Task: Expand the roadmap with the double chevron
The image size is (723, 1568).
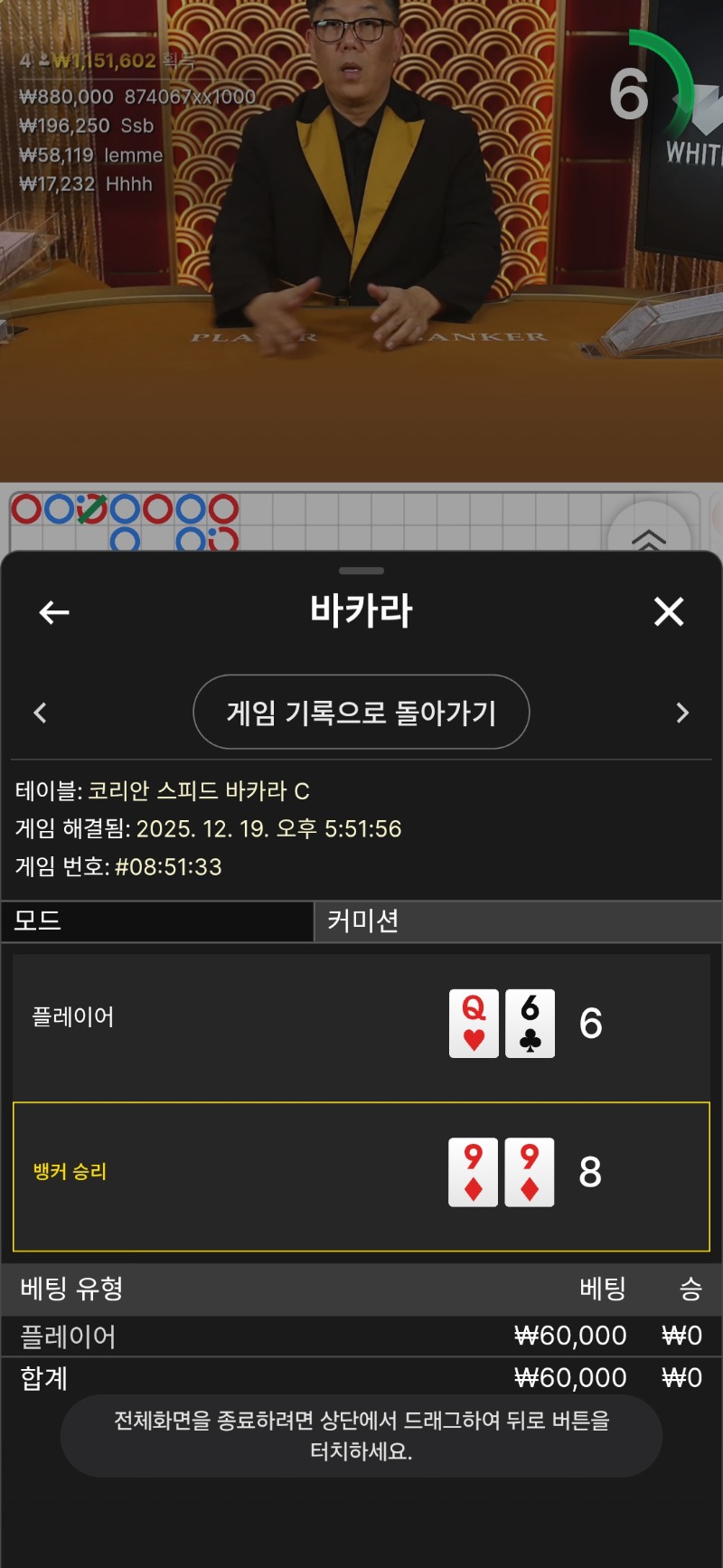Action: coord(649,537)
